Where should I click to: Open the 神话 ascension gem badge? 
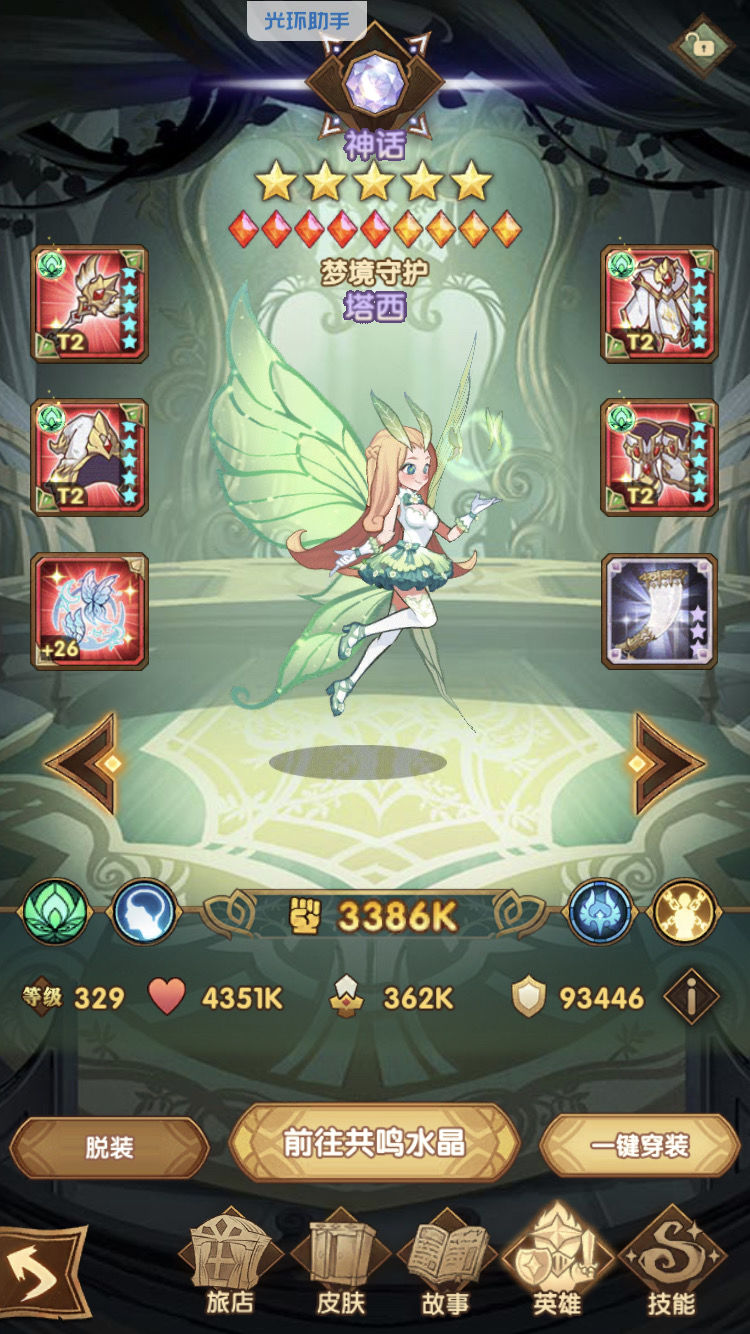point(374,82)
